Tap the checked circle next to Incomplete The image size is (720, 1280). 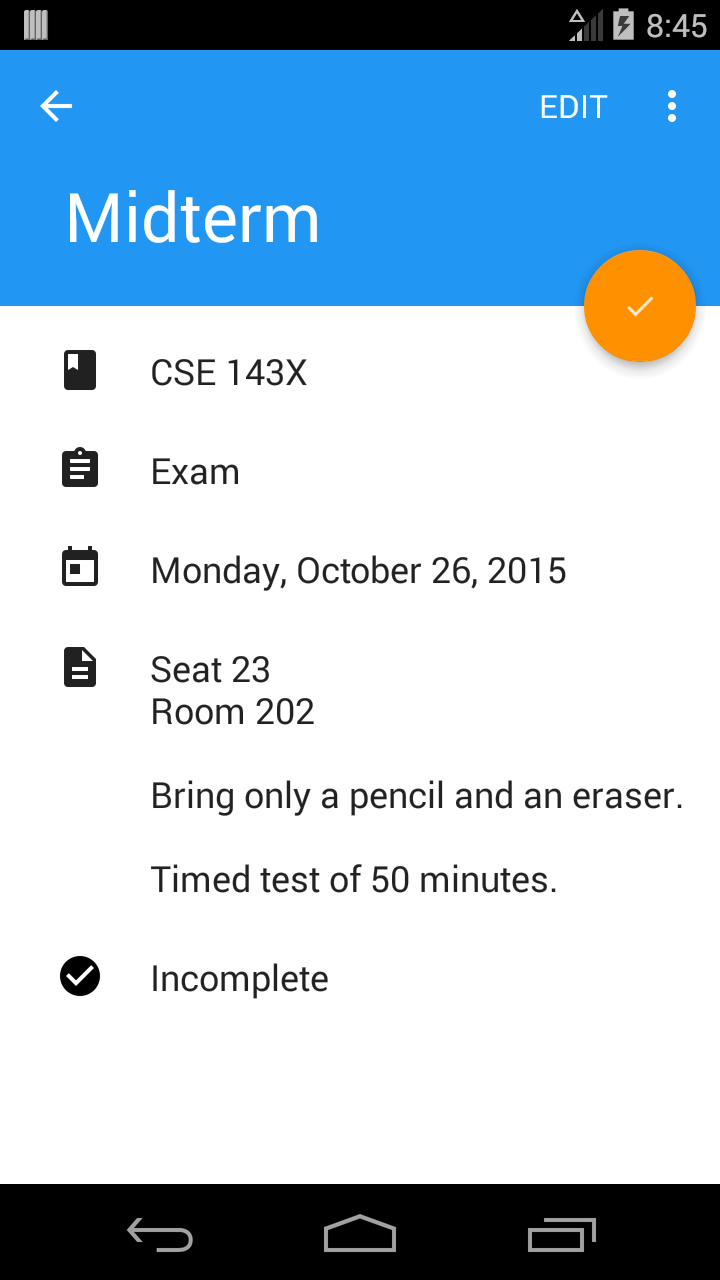click(x=80, y=976)
